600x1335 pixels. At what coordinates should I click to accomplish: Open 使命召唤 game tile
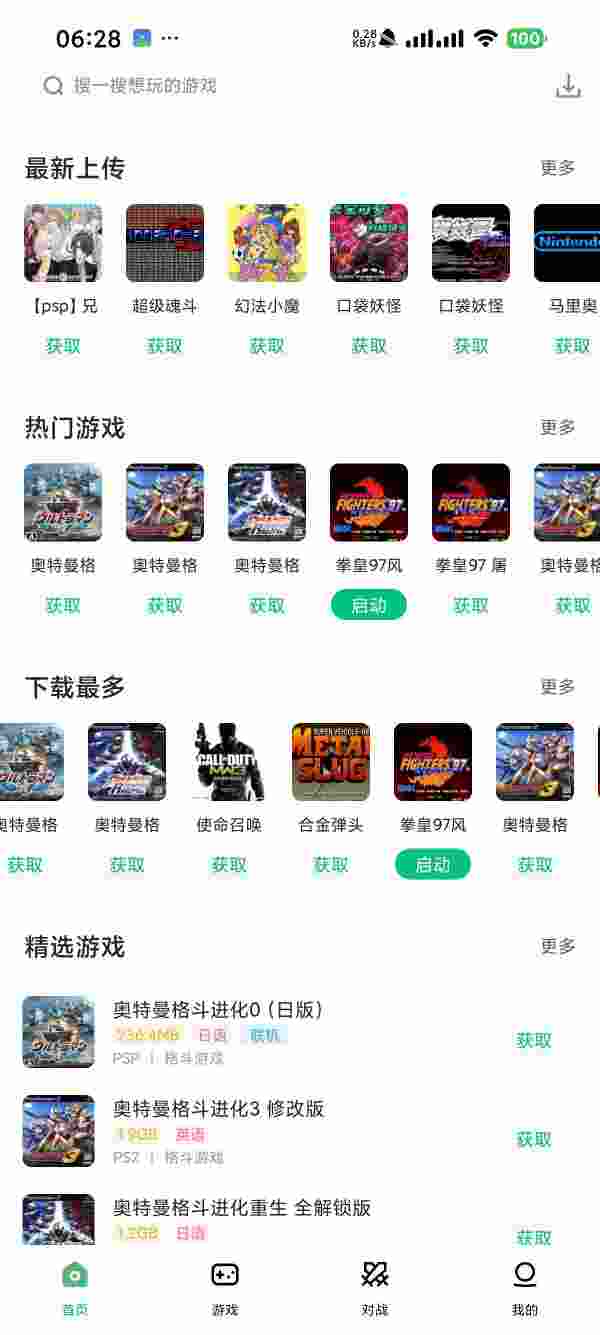coord(229,763)
